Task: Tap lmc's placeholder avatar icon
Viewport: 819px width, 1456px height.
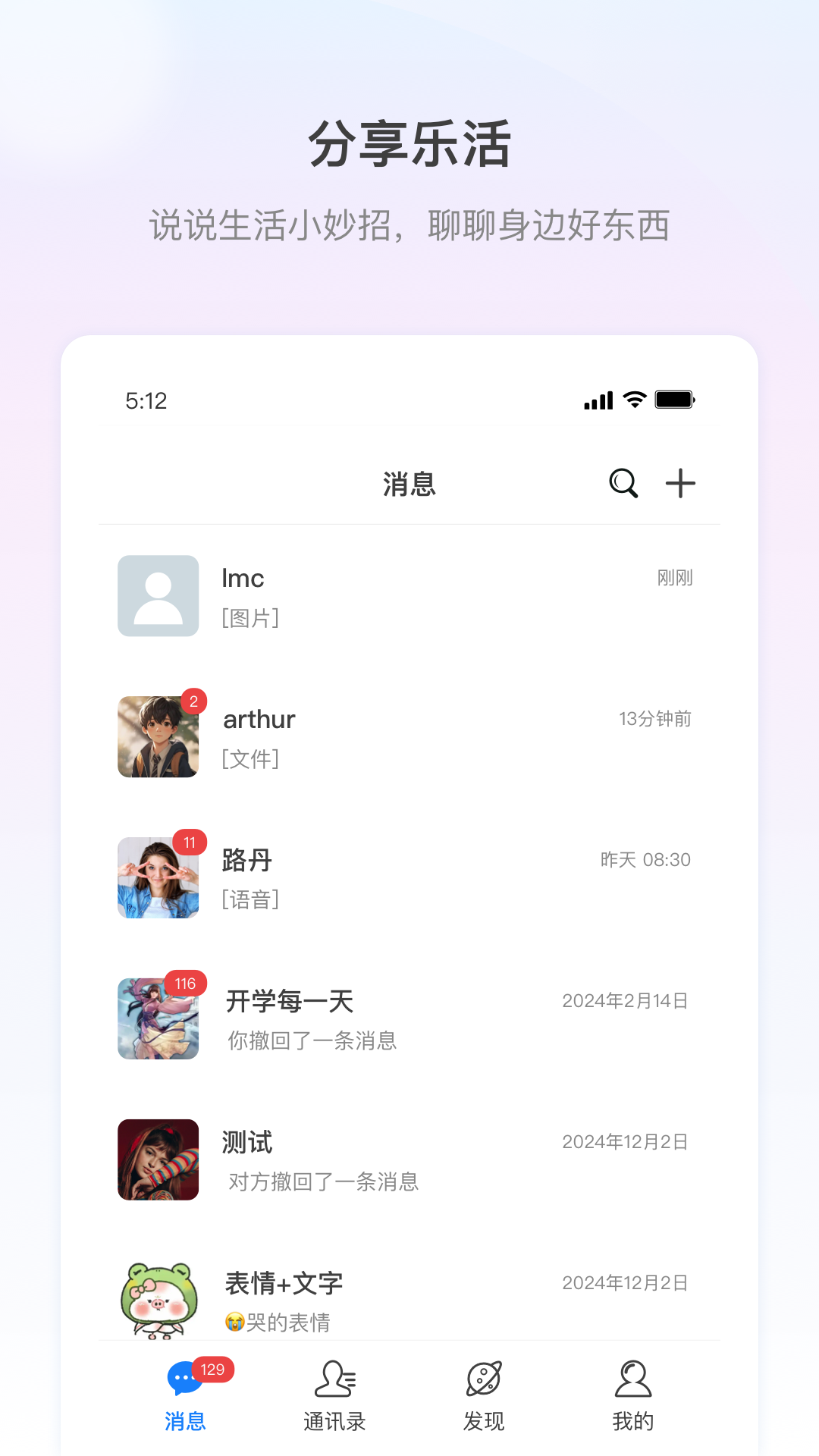Action: [x=158, y=595]
